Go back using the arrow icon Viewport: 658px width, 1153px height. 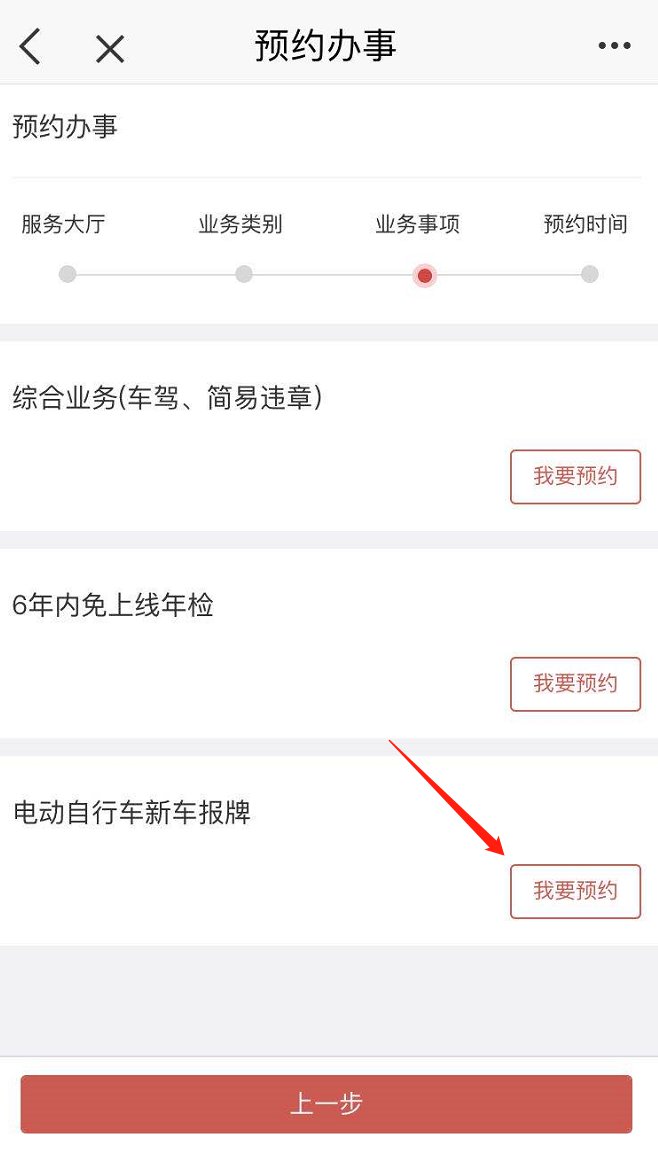(31, 46)
